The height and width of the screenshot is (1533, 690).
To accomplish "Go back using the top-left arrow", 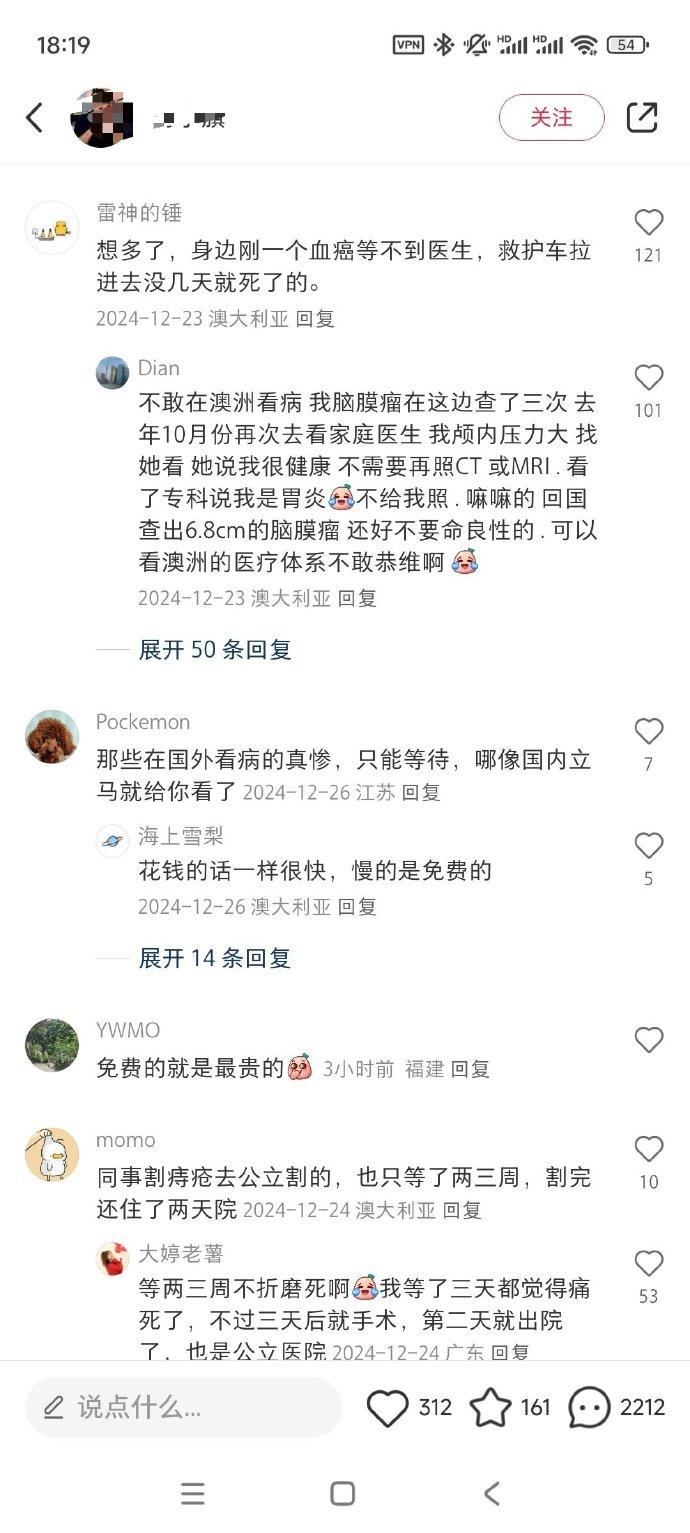I will point(34,118).
